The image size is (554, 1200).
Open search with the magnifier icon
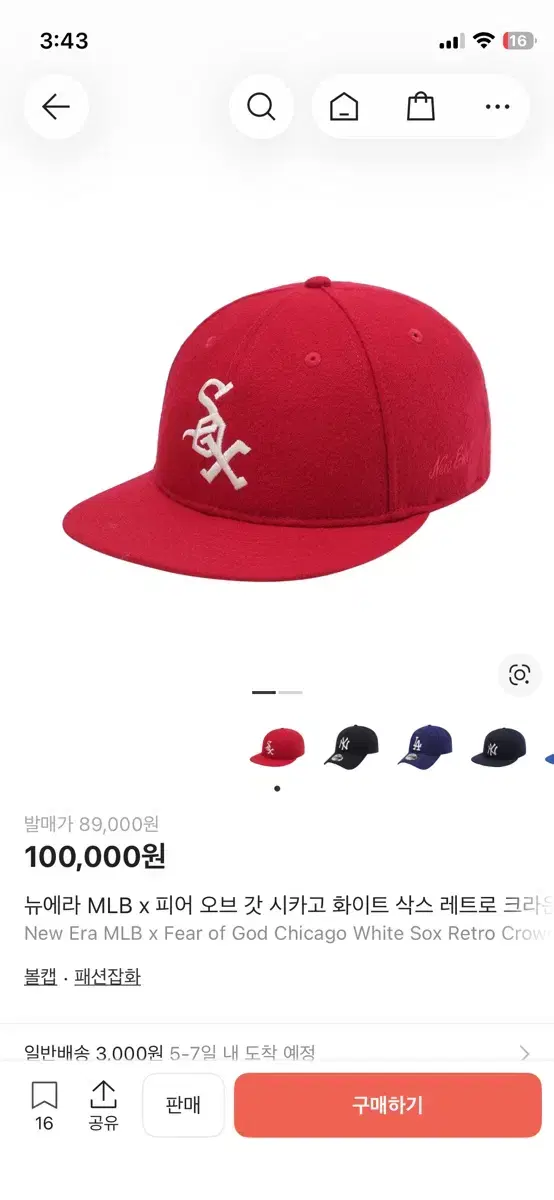tap(261, 107)
